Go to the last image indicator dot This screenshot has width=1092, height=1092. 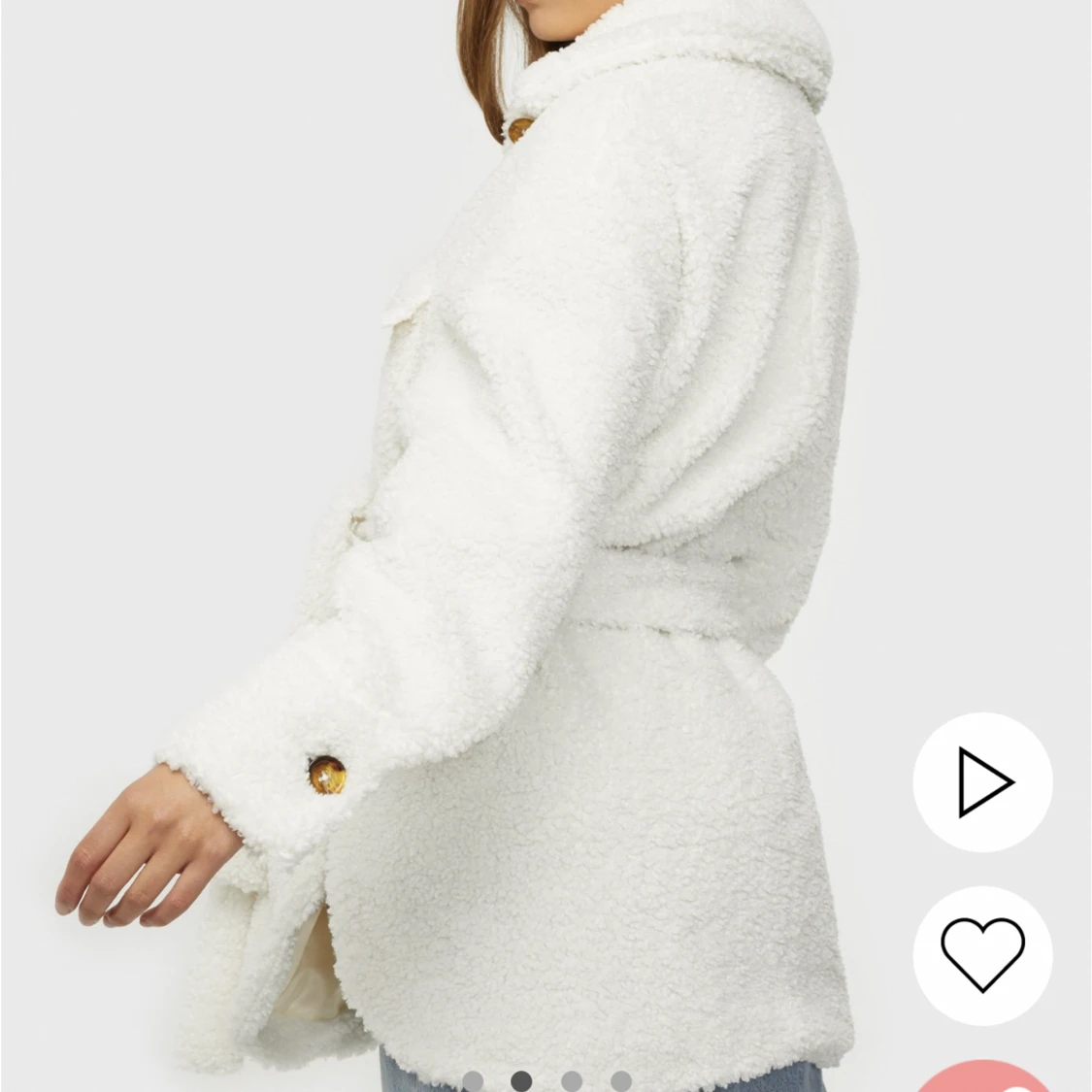click(621, 1081)
